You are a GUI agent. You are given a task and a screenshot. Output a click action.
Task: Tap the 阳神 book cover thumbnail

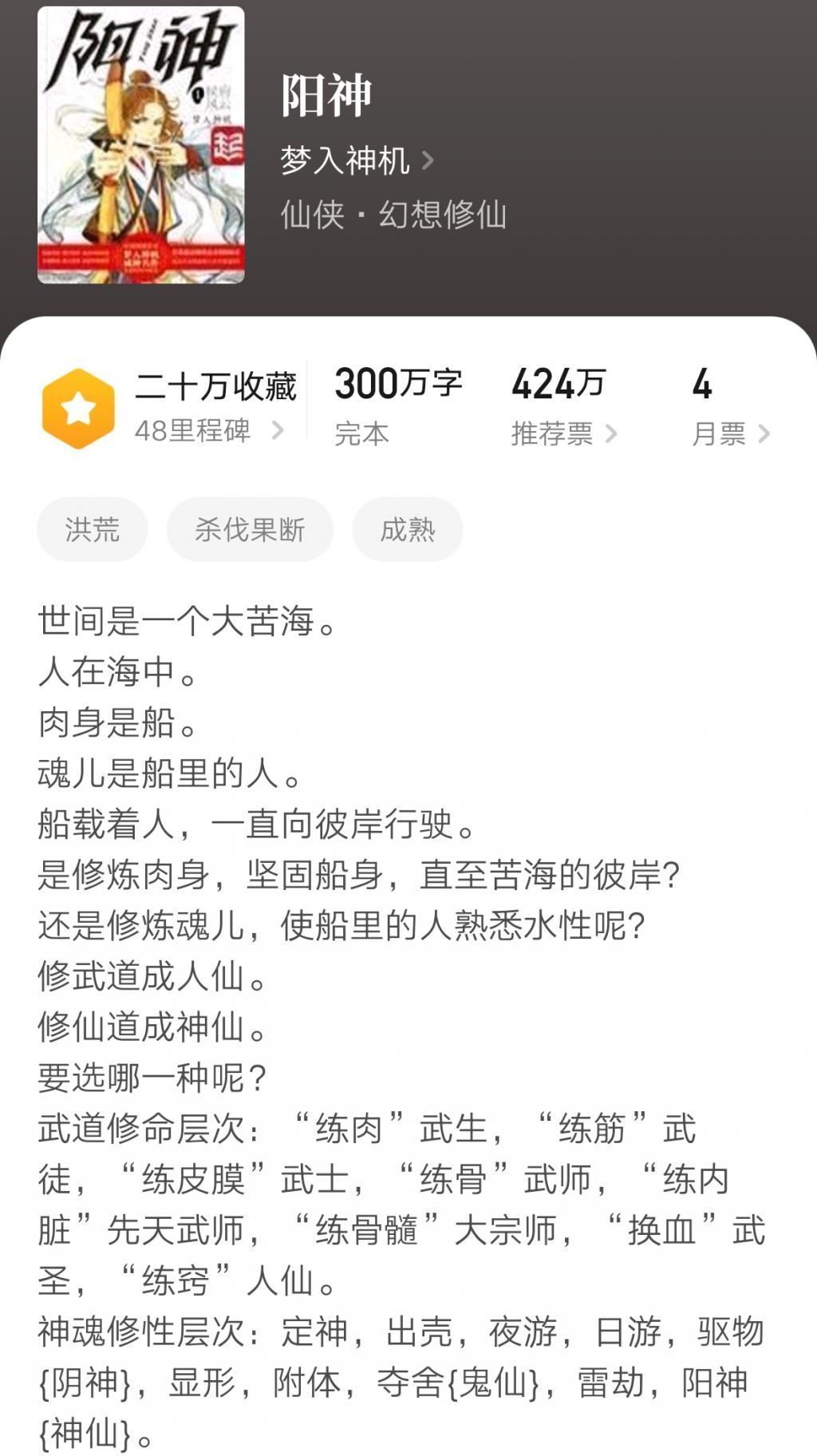(x=140, y=144)
